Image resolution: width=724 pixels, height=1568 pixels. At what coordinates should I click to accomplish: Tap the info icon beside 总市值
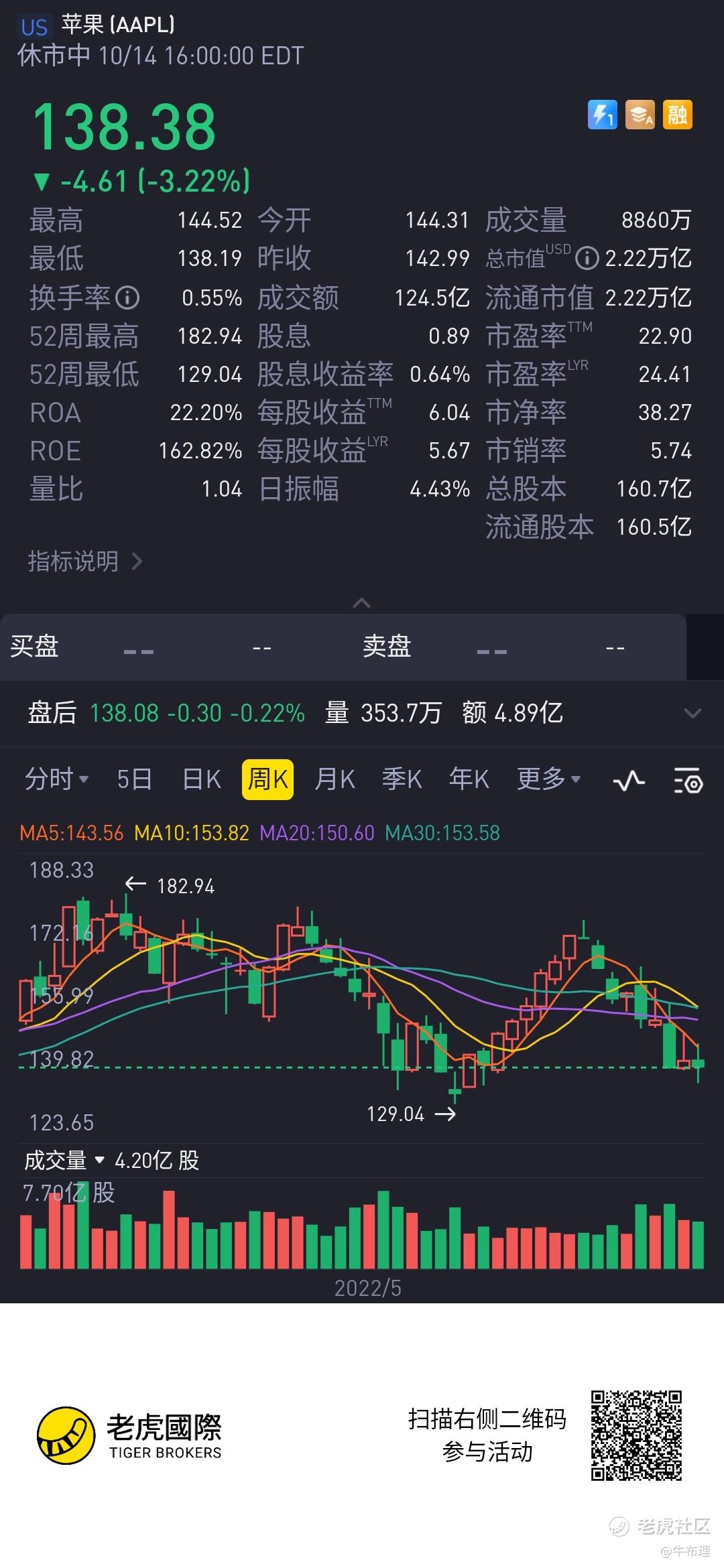point(587,259)
